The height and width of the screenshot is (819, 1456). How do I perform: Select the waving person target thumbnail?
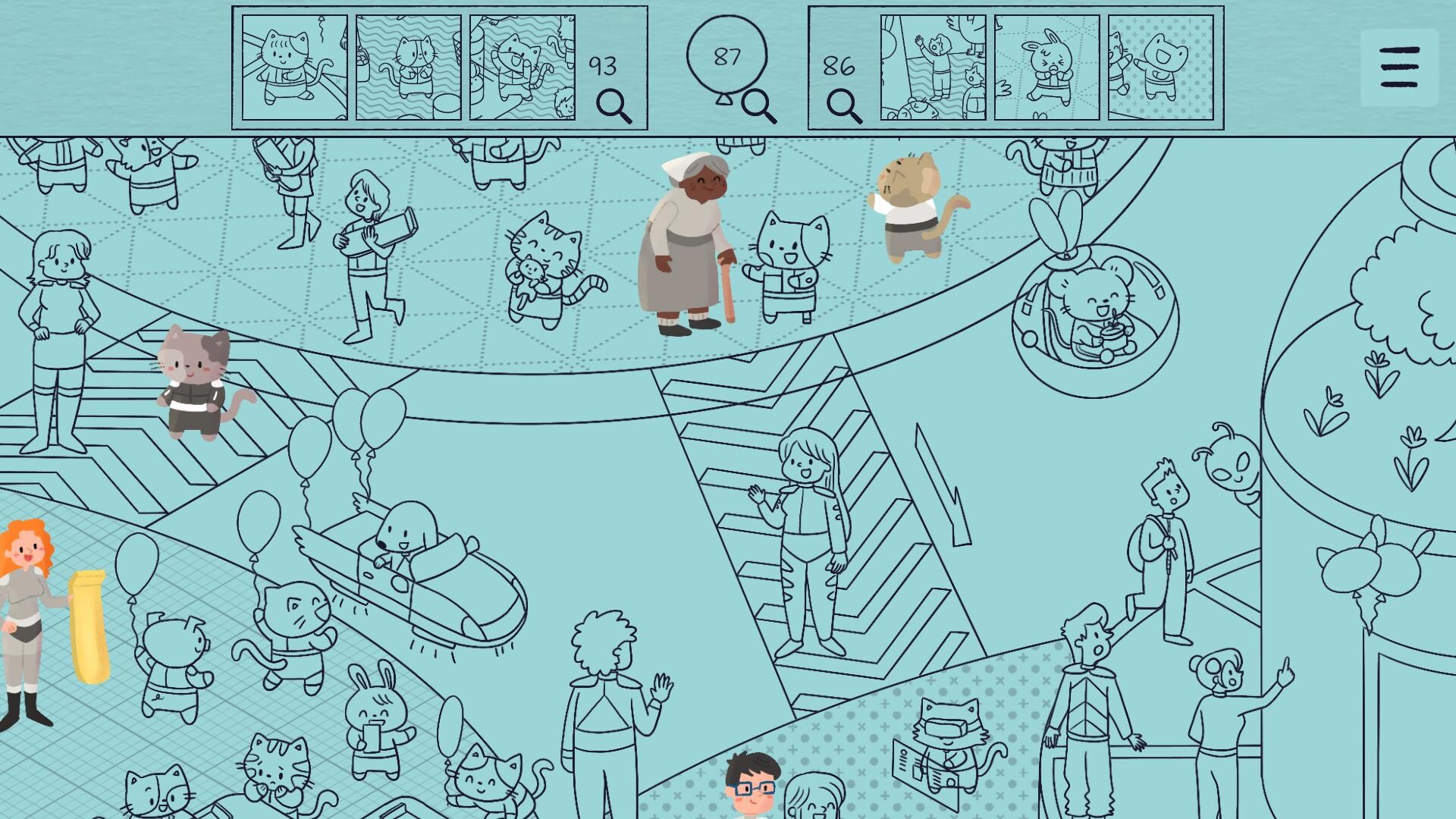tap(933, 67)
